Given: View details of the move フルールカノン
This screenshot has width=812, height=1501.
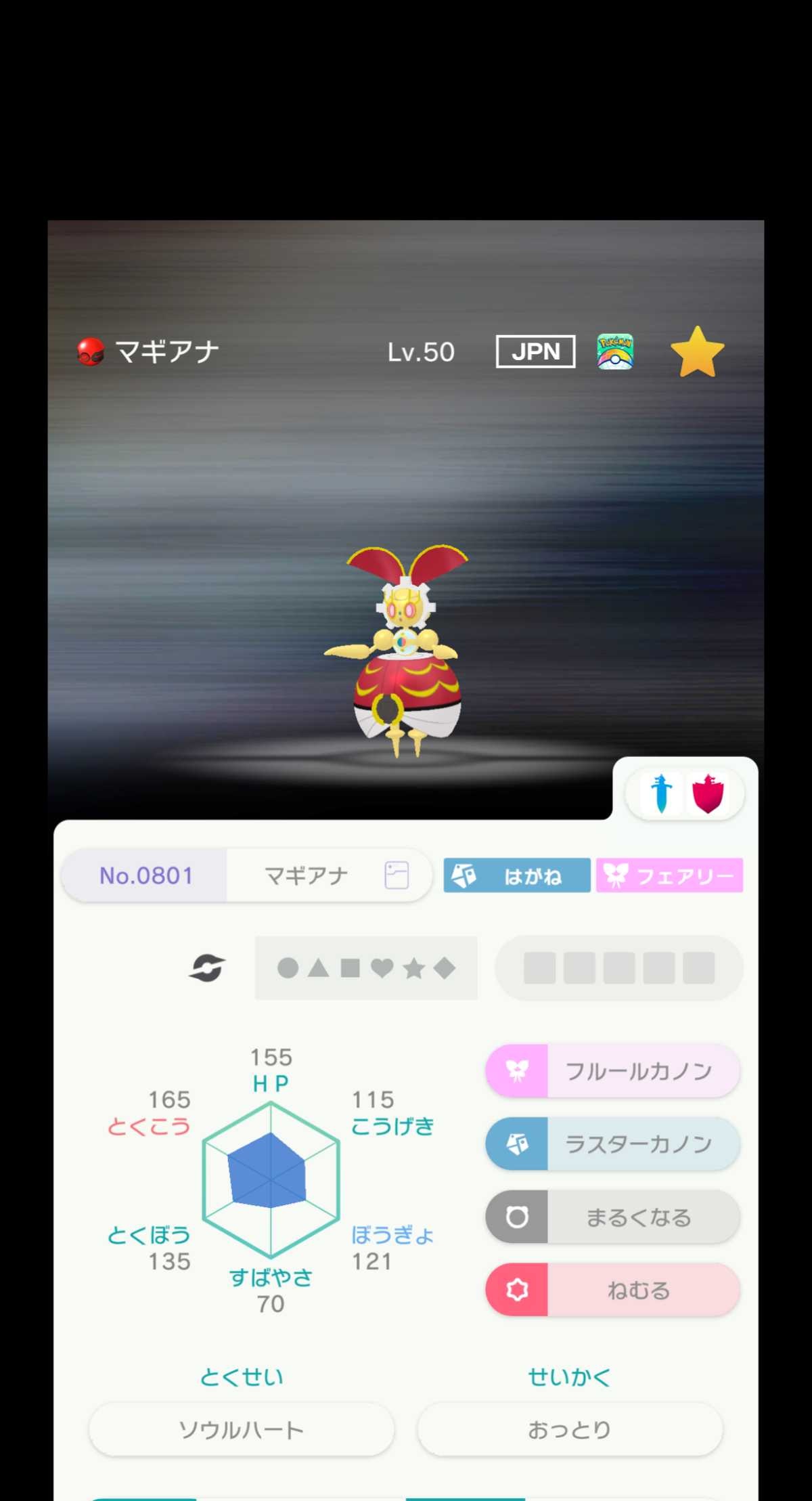Looking at the screenshot, I should point(612,1071).
